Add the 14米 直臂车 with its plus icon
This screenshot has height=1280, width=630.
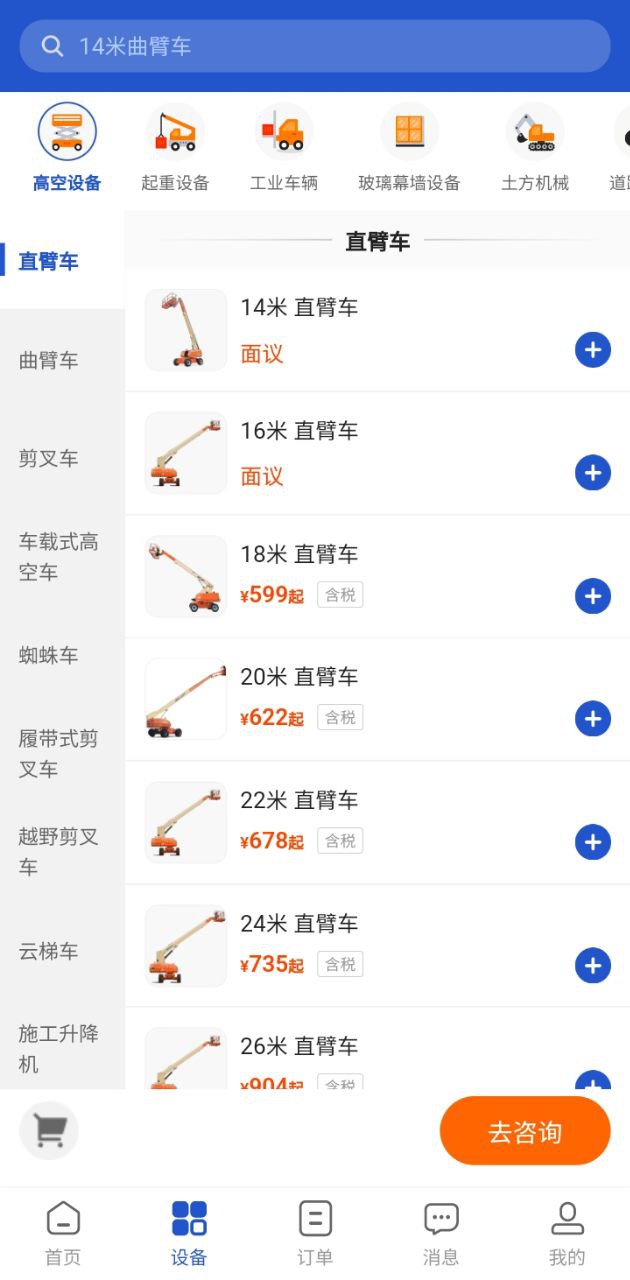pos(592,350)
